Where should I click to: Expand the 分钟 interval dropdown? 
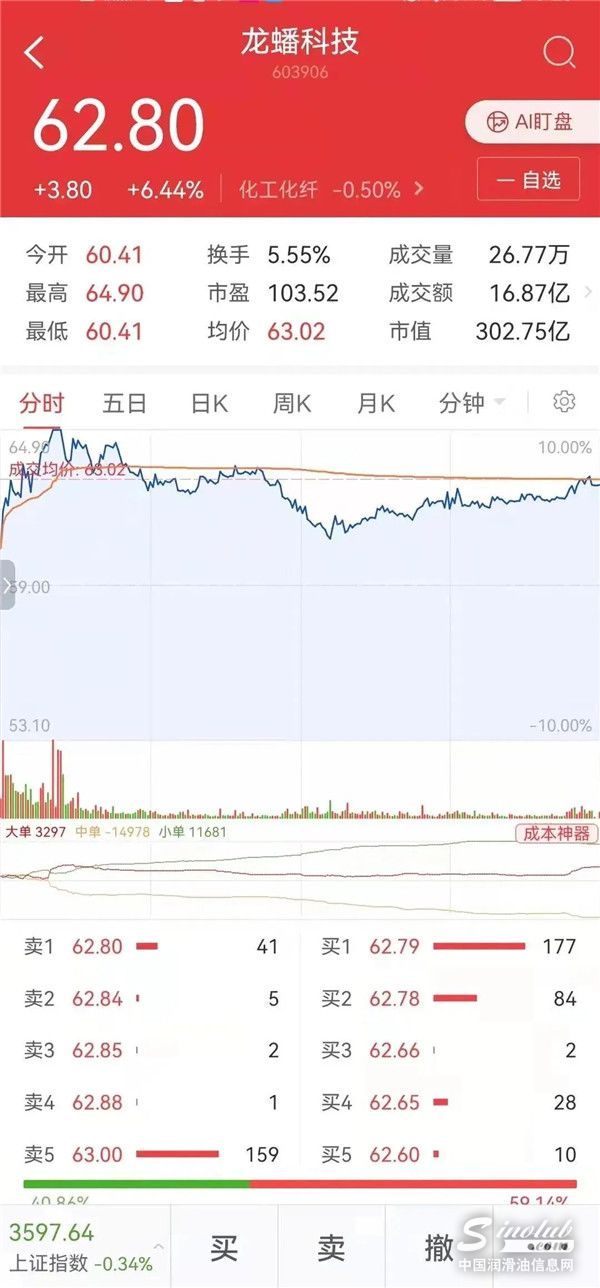coord(471,403)
